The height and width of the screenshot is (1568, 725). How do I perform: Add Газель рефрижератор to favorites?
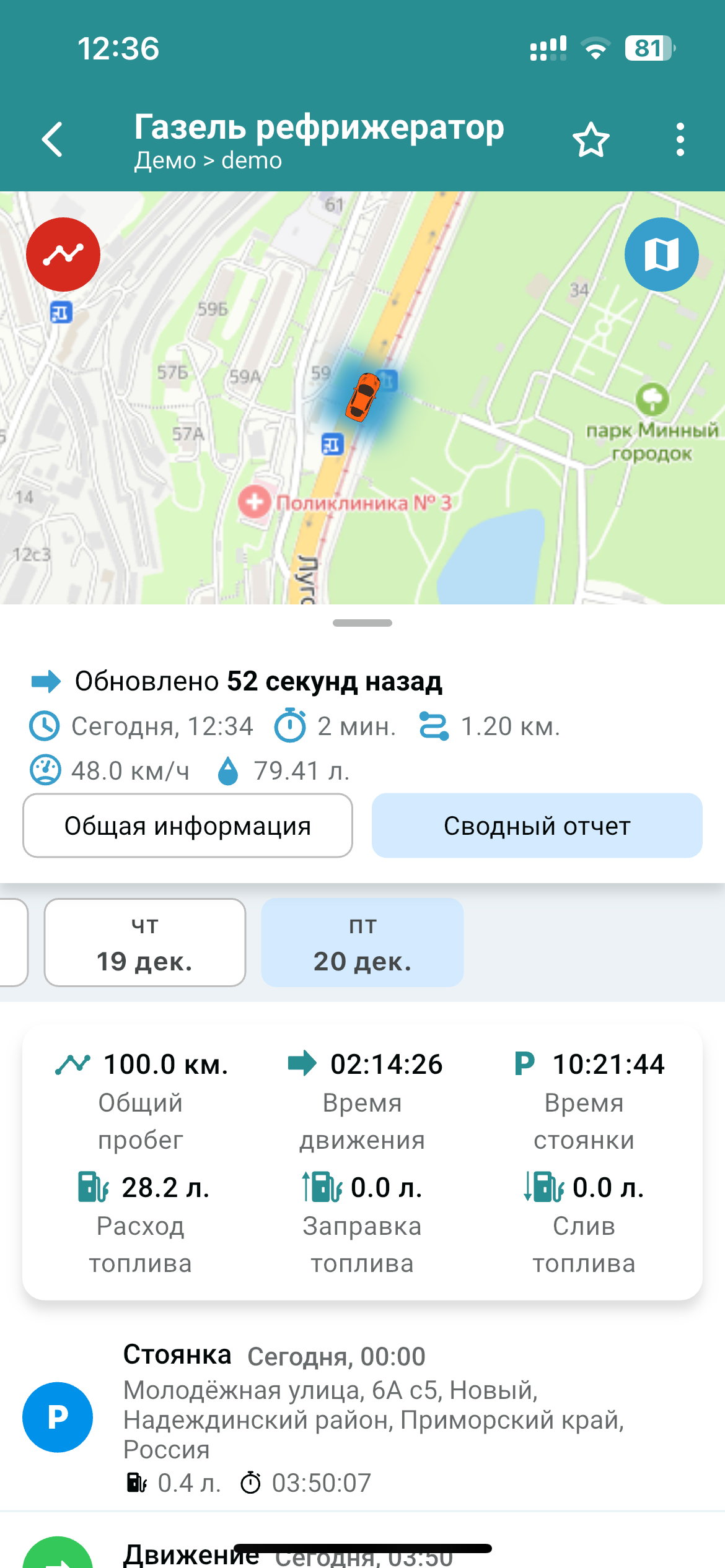[x=591, y=140]
